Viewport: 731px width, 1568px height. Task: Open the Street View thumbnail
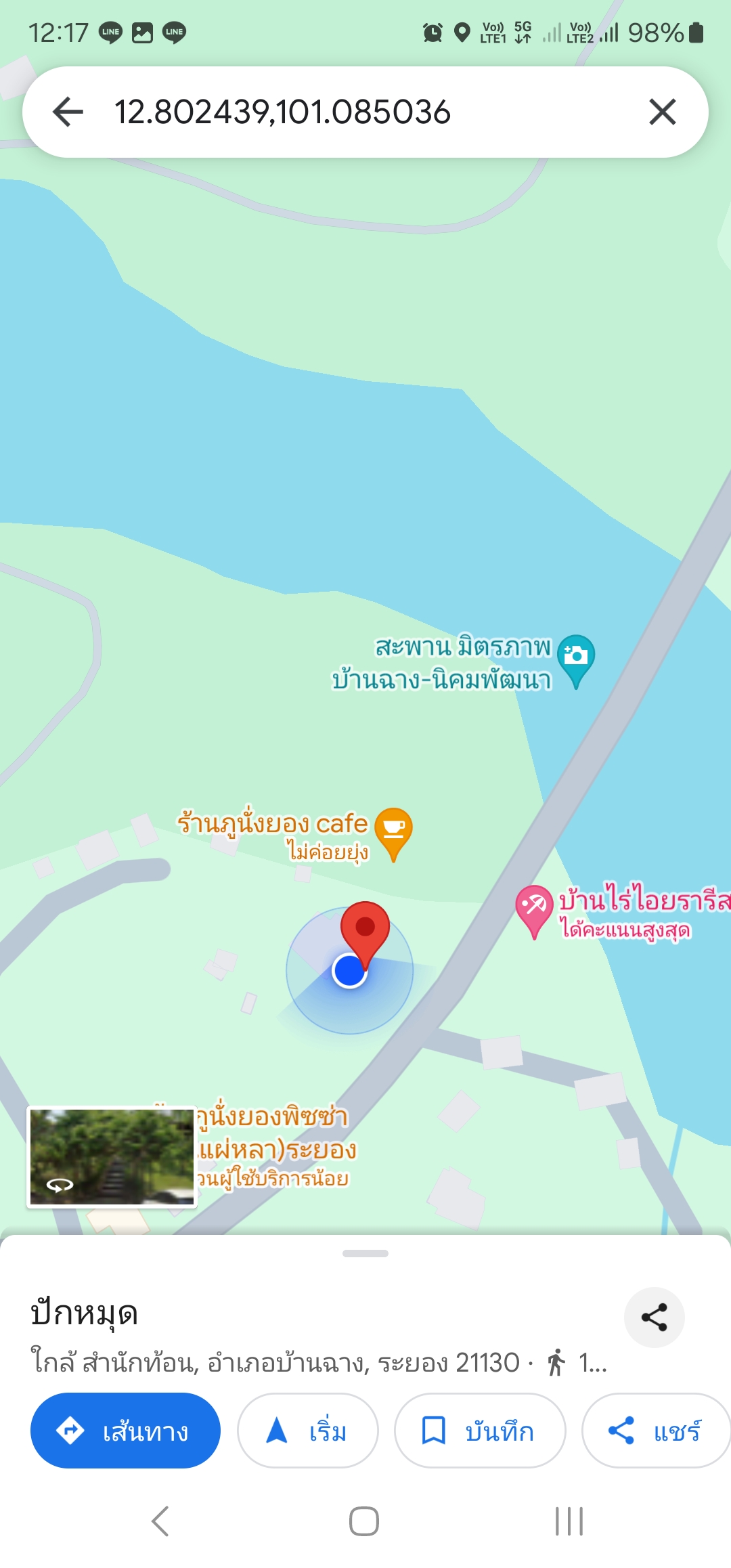[x=112, y=1157]
